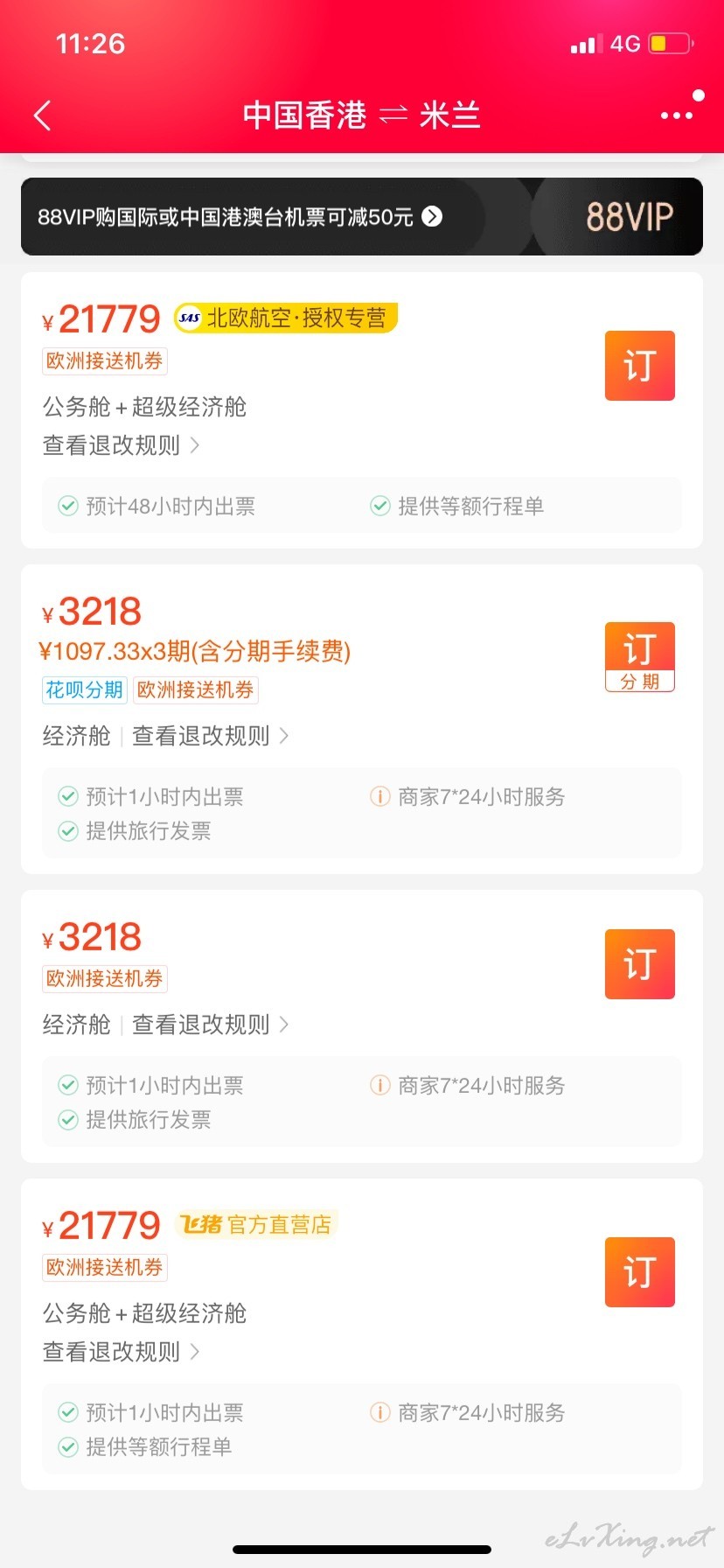This screenshot has height=1568, width=724.
Task: Book the 飞猪官方直营店 ¥21779 fare
Action: tap(640, 1272)
